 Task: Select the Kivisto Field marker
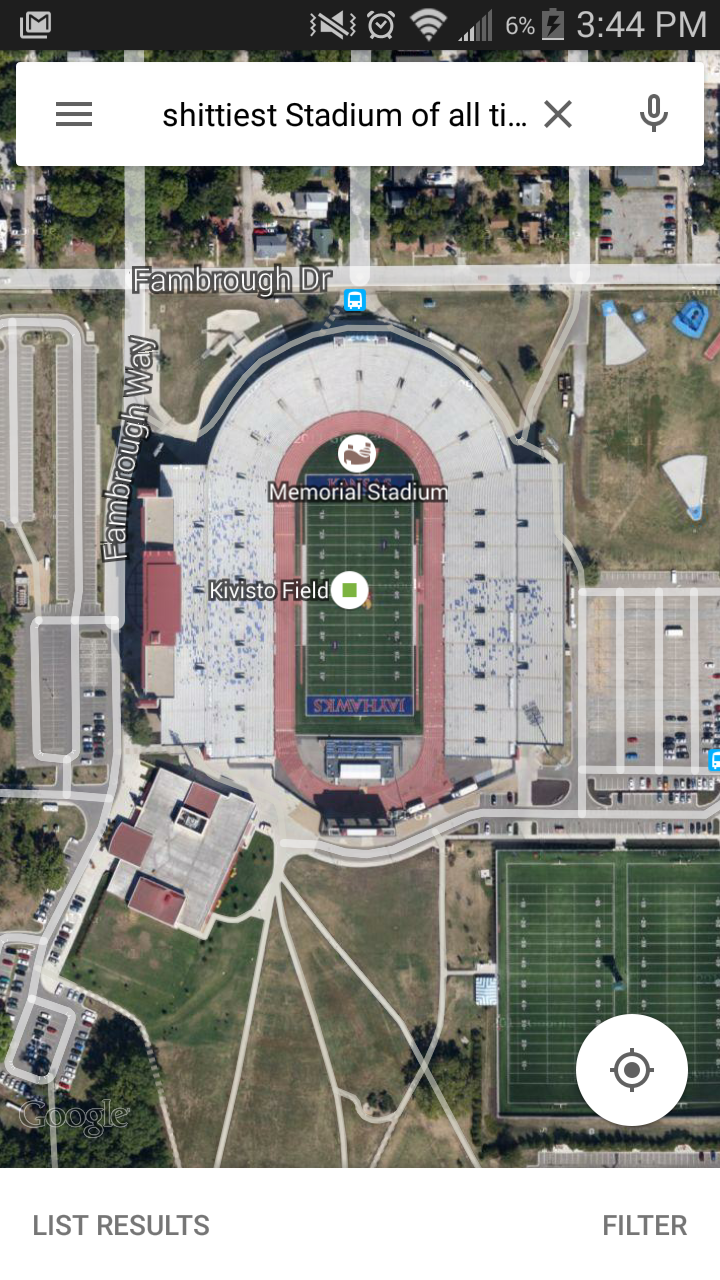point(350,590)
